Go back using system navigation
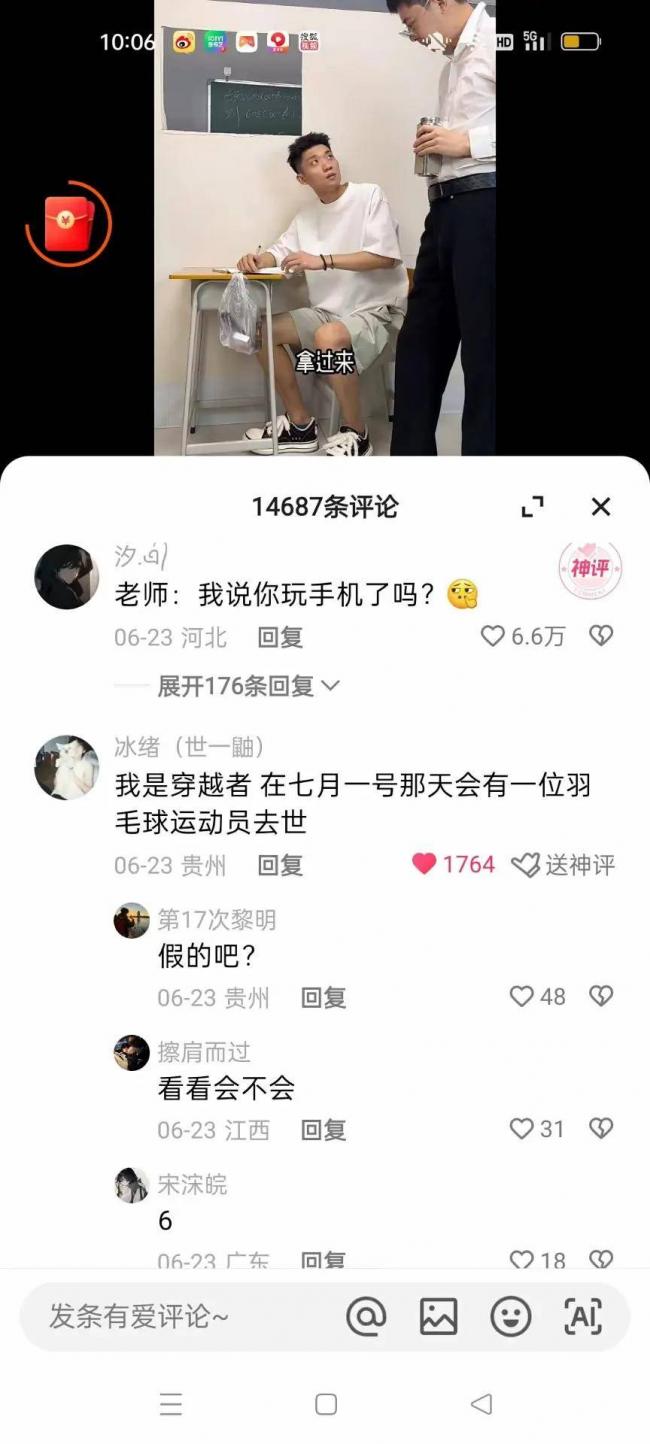 [x=481, y=1404]
